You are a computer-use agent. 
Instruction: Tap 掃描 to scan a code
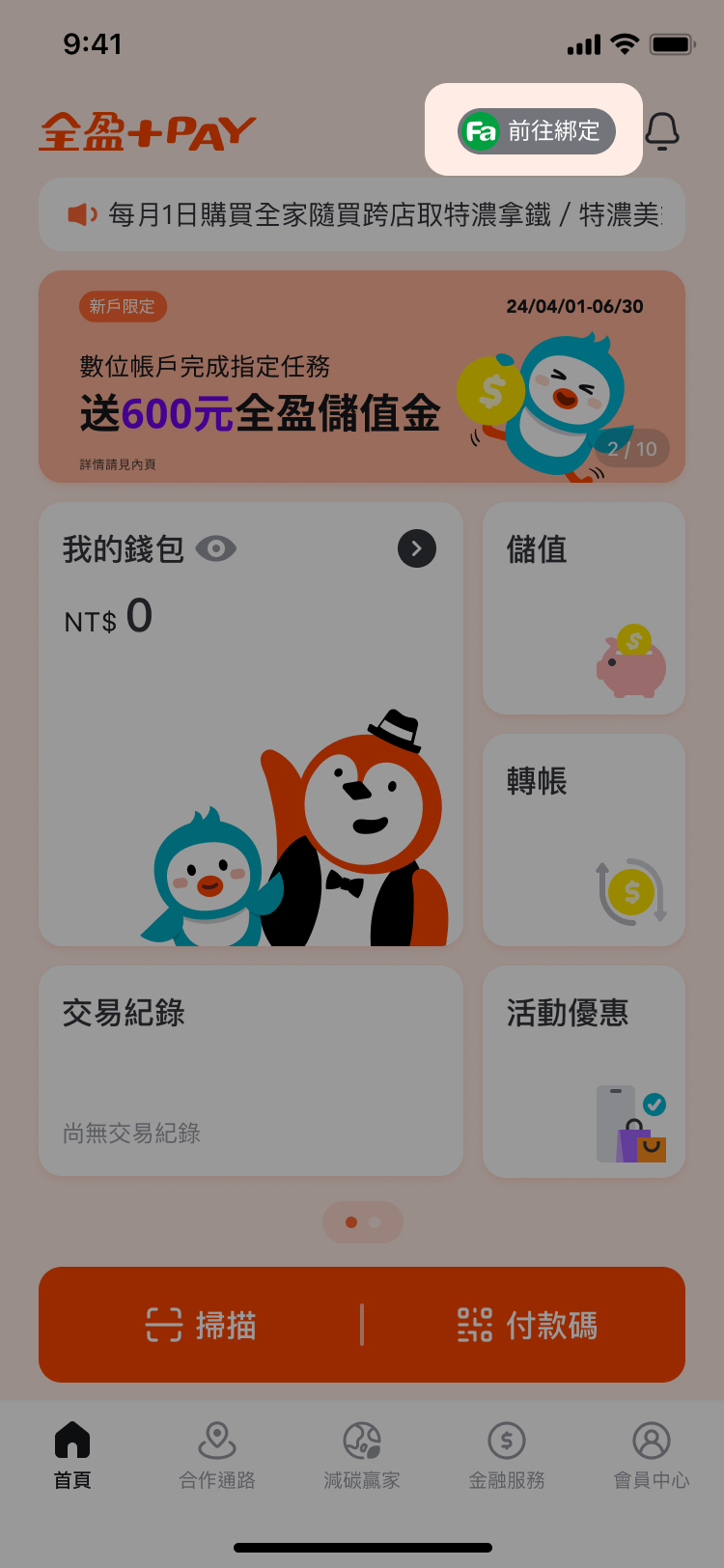(201, 1325)
